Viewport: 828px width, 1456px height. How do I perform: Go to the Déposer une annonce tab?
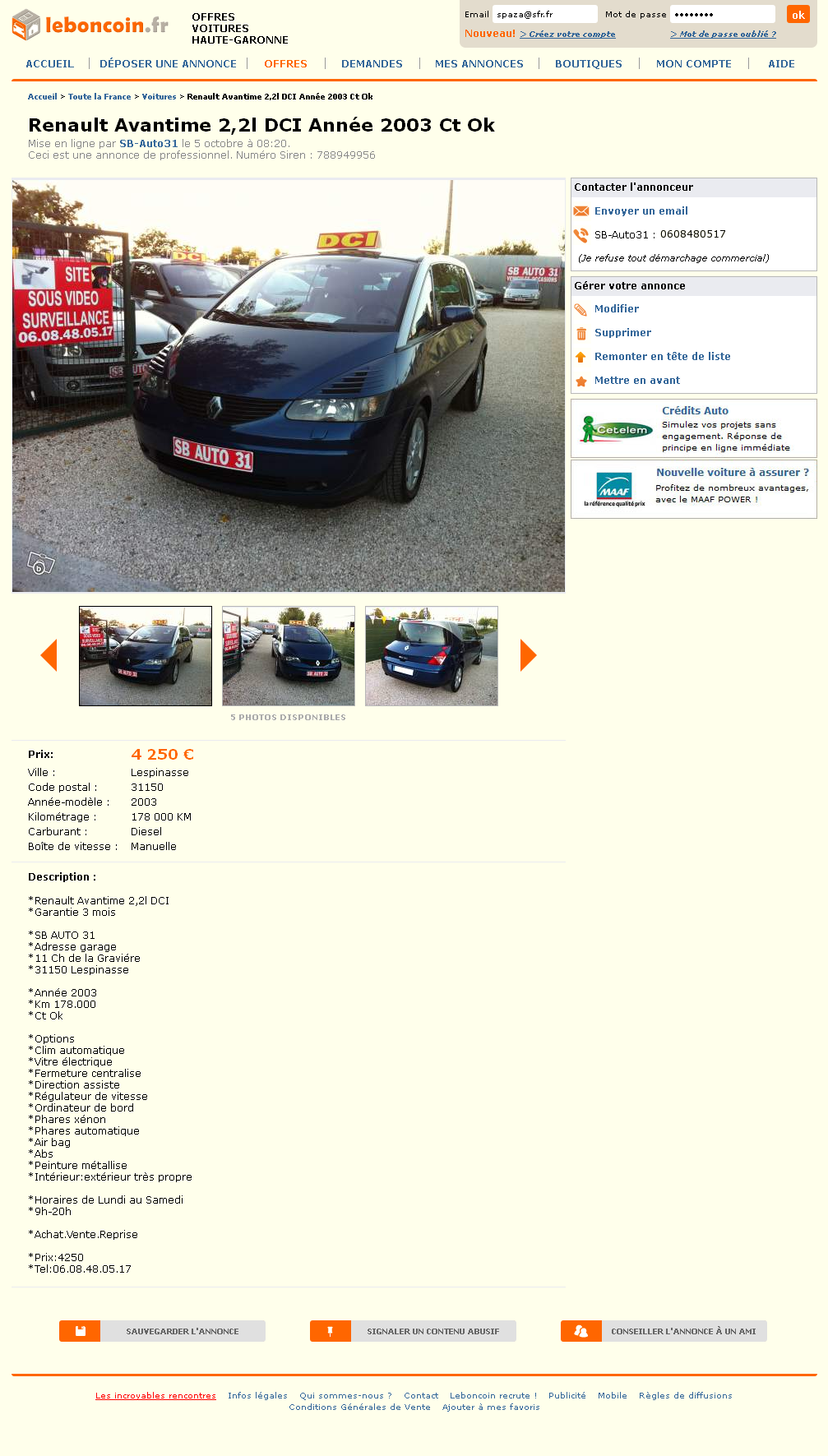coord(168,63)
